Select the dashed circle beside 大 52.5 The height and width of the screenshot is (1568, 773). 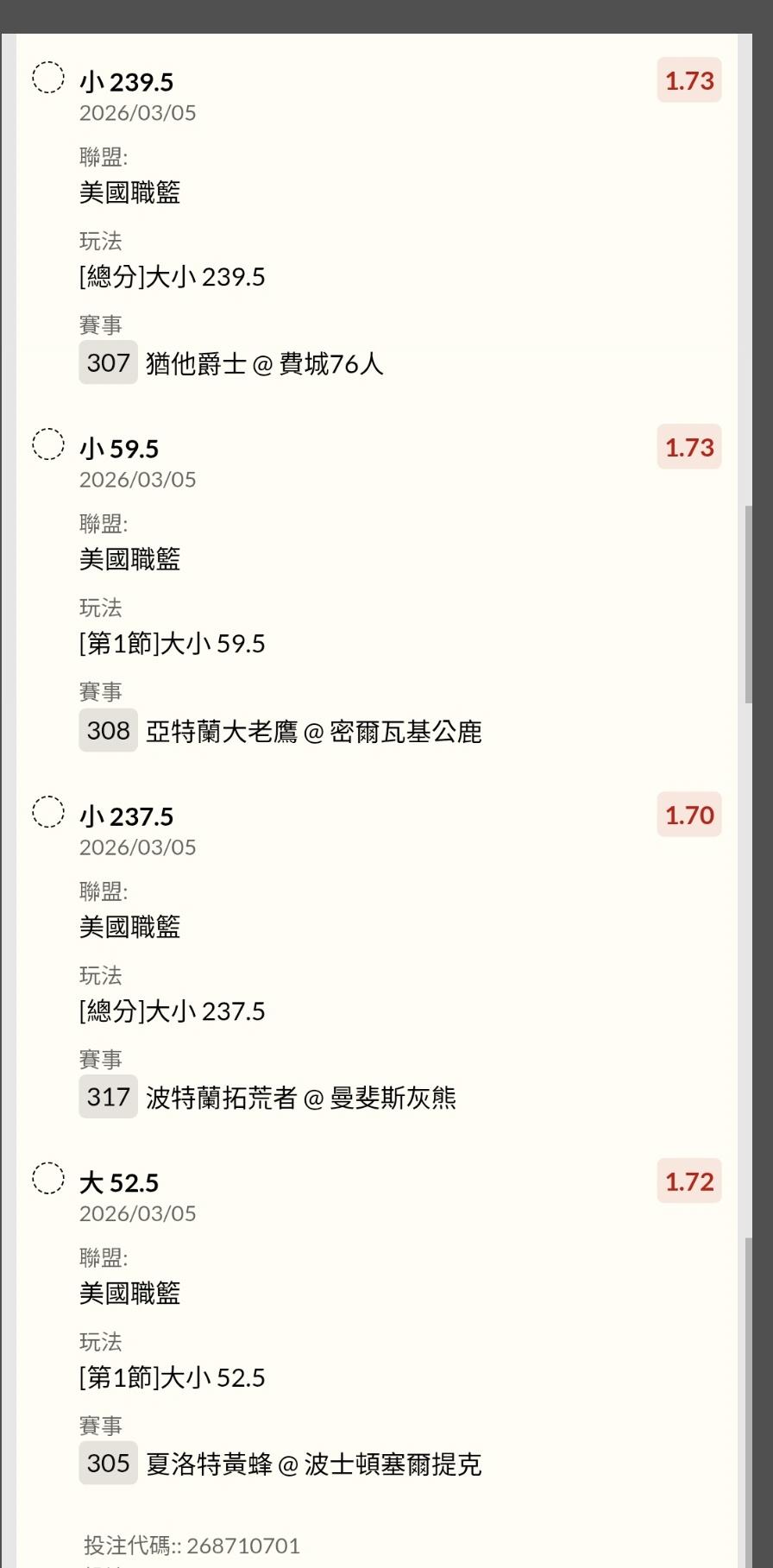coord(48,1178)
